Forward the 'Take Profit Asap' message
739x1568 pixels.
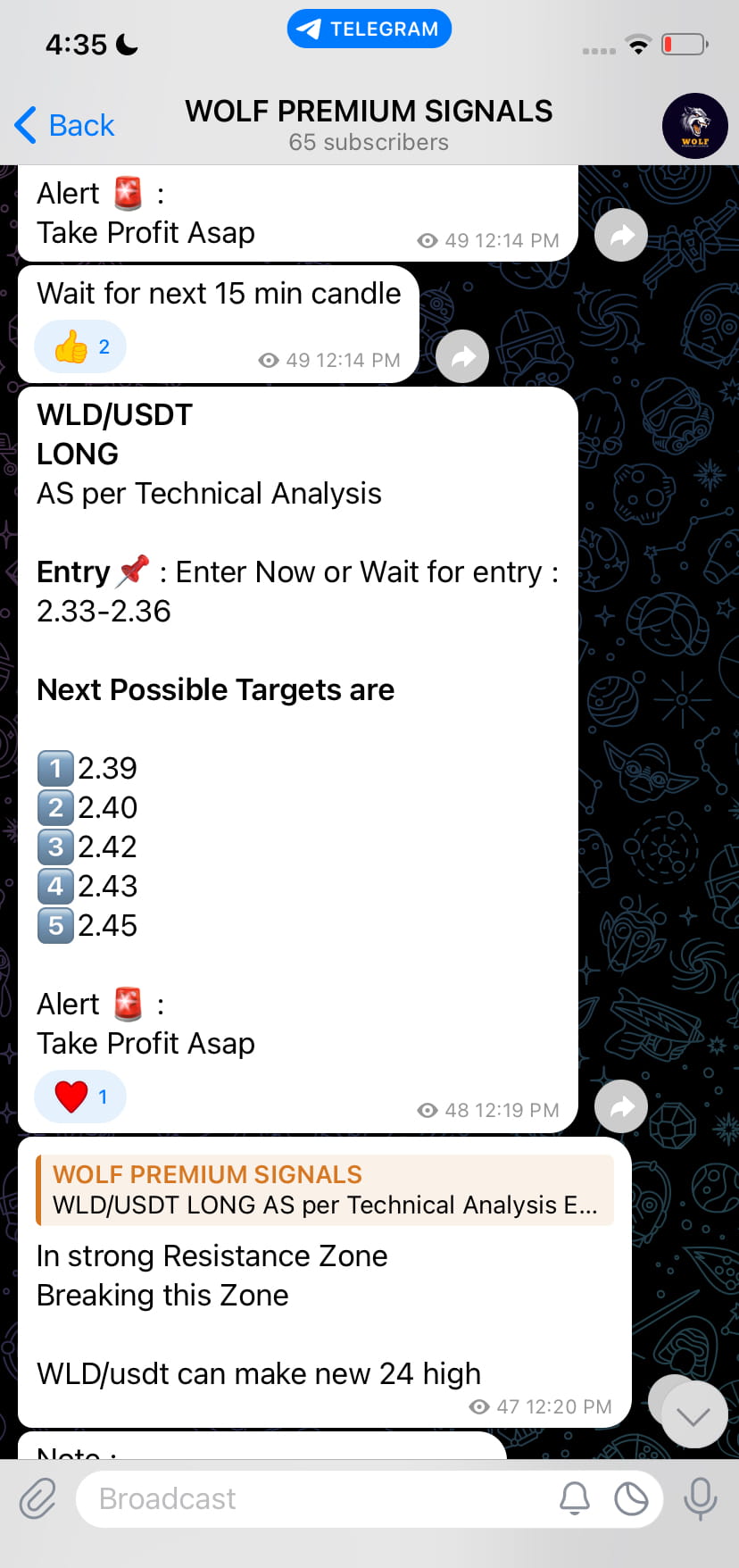620,235
